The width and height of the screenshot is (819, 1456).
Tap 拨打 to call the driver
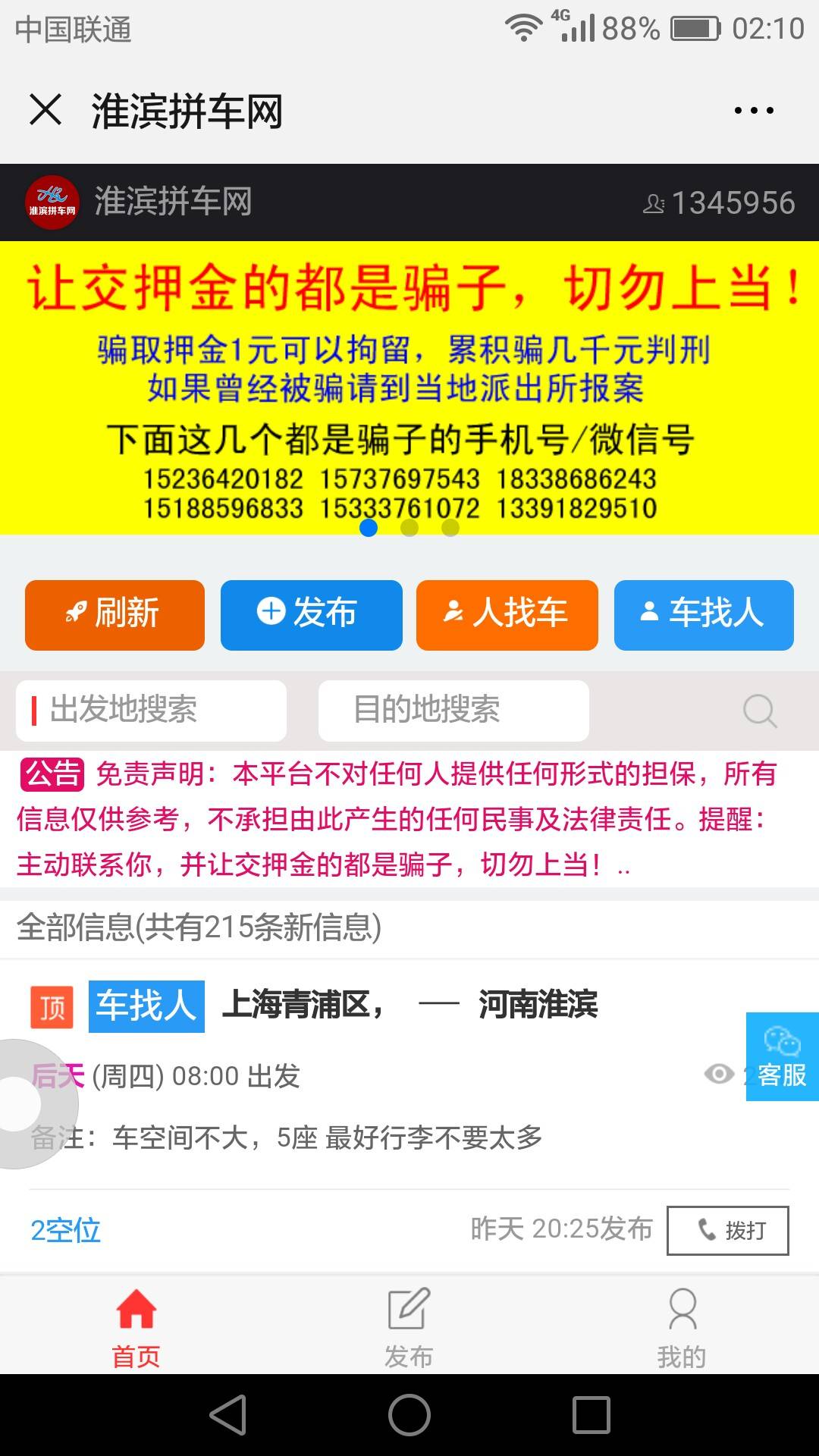(x=727, y=1230)
